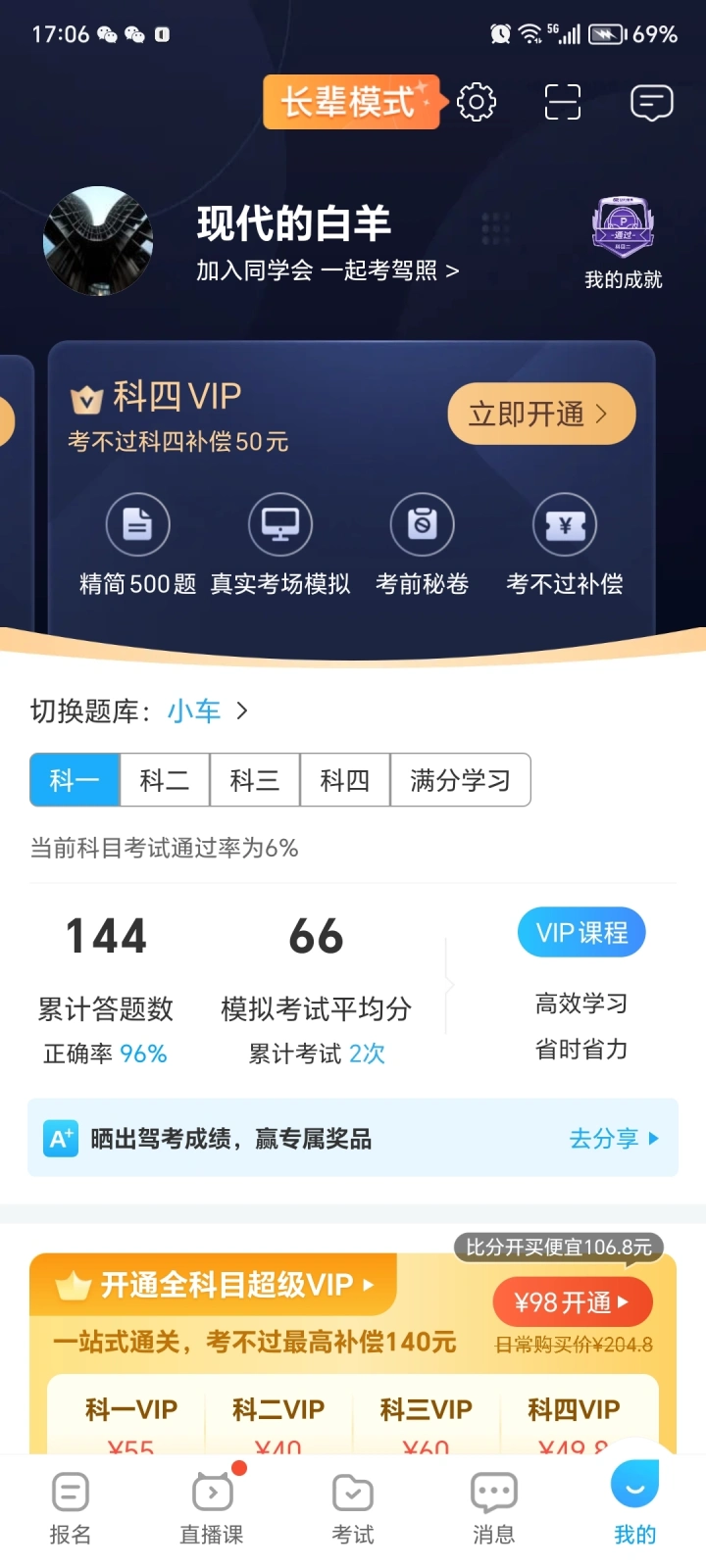
Task: Tap the profile avatar picture
Action: click(x=98, y=241)
